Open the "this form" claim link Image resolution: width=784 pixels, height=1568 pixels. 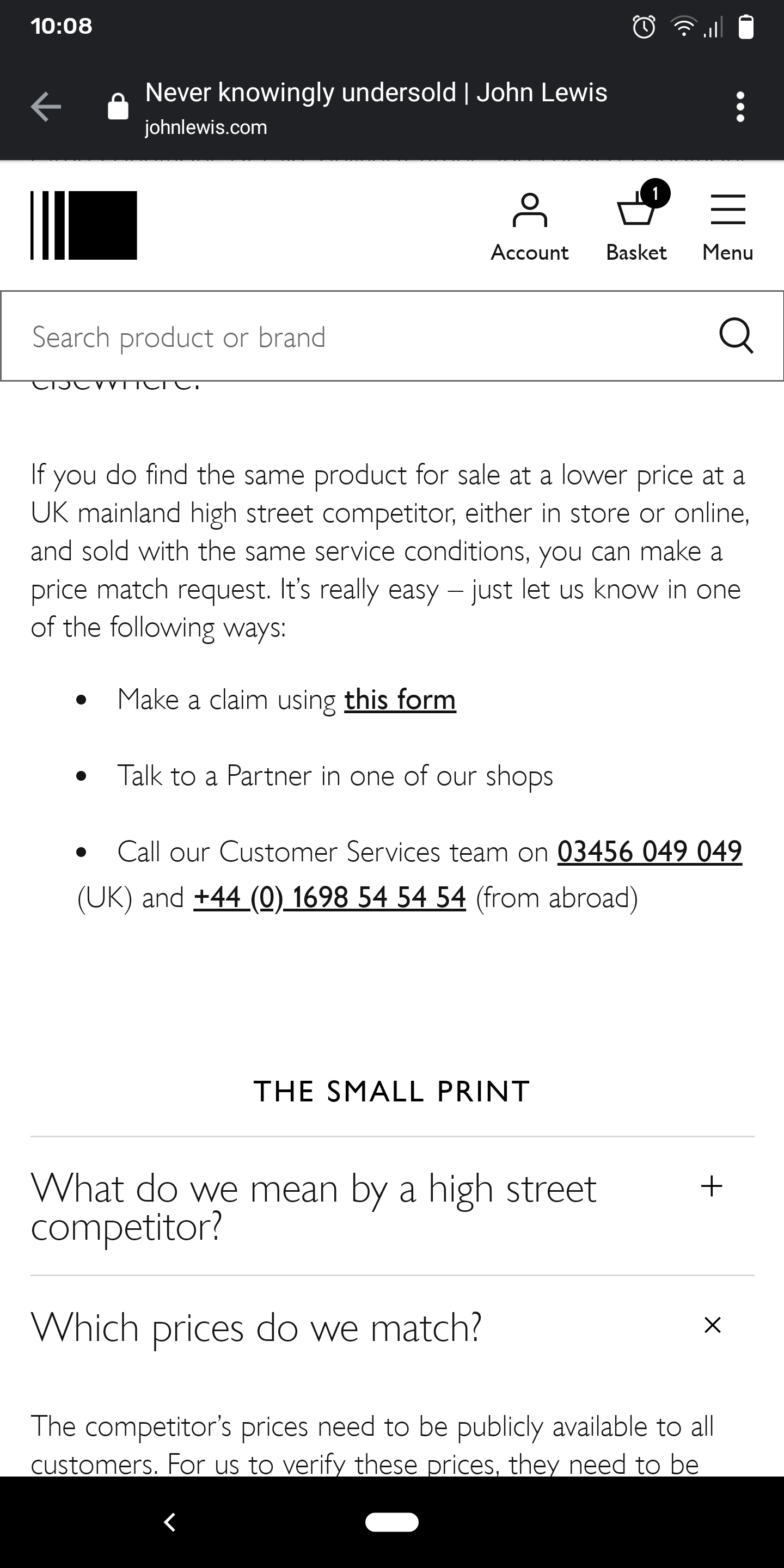point(400,700)
